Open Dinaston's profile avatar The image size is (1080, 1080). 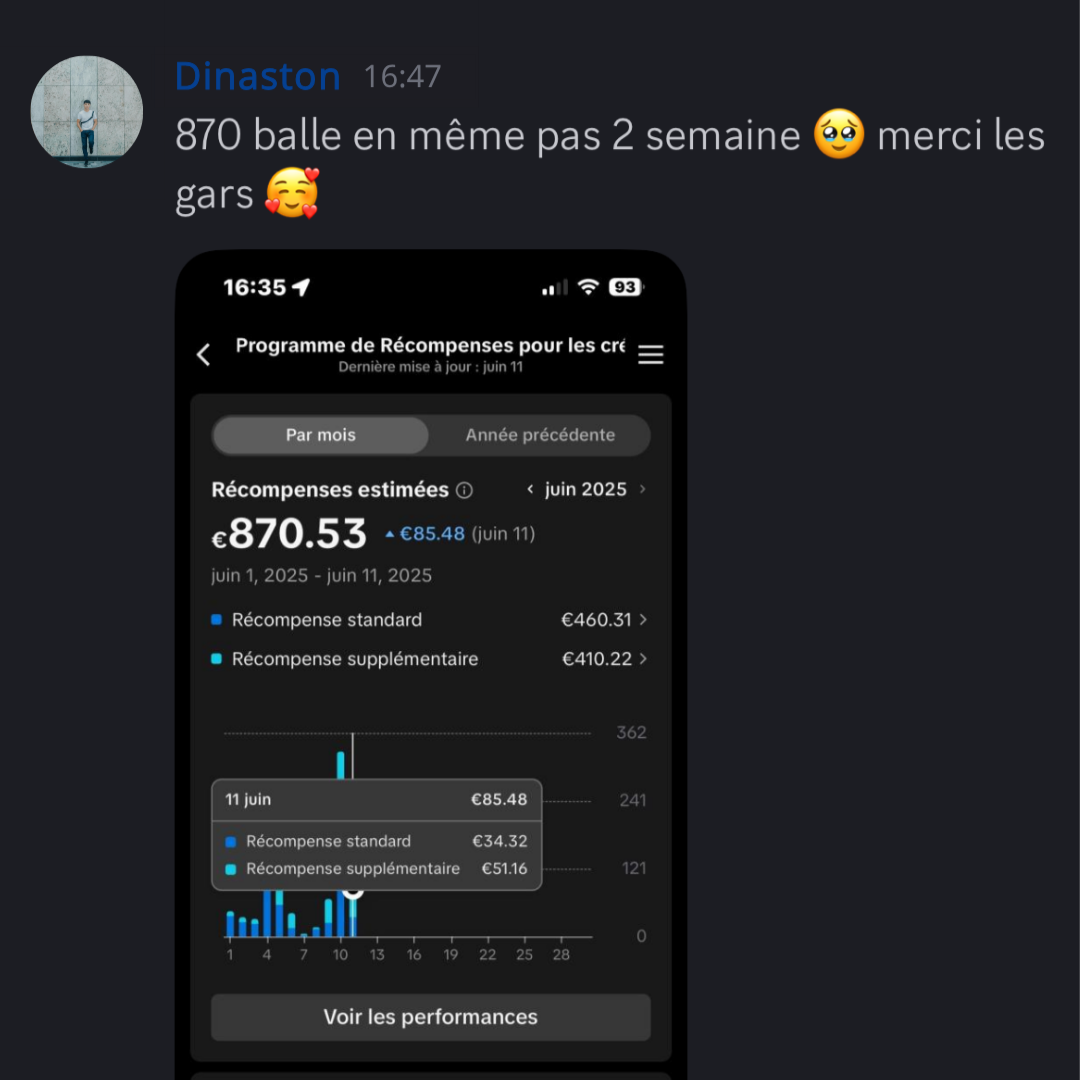point(87,112)
